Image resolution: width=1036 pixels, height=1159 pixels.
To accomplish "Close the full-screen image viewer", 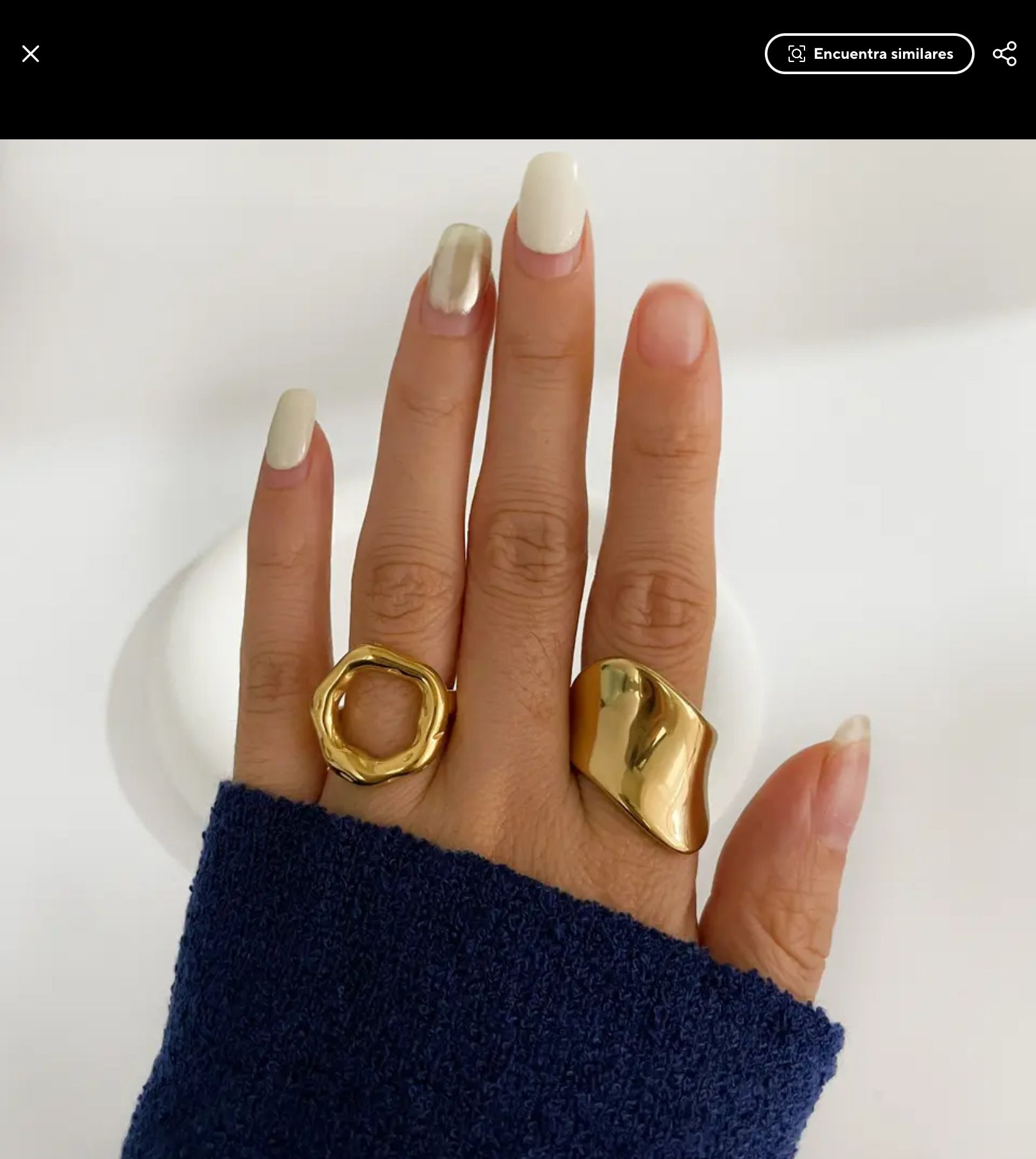I will pyautogui.click(x=31, y=54).
